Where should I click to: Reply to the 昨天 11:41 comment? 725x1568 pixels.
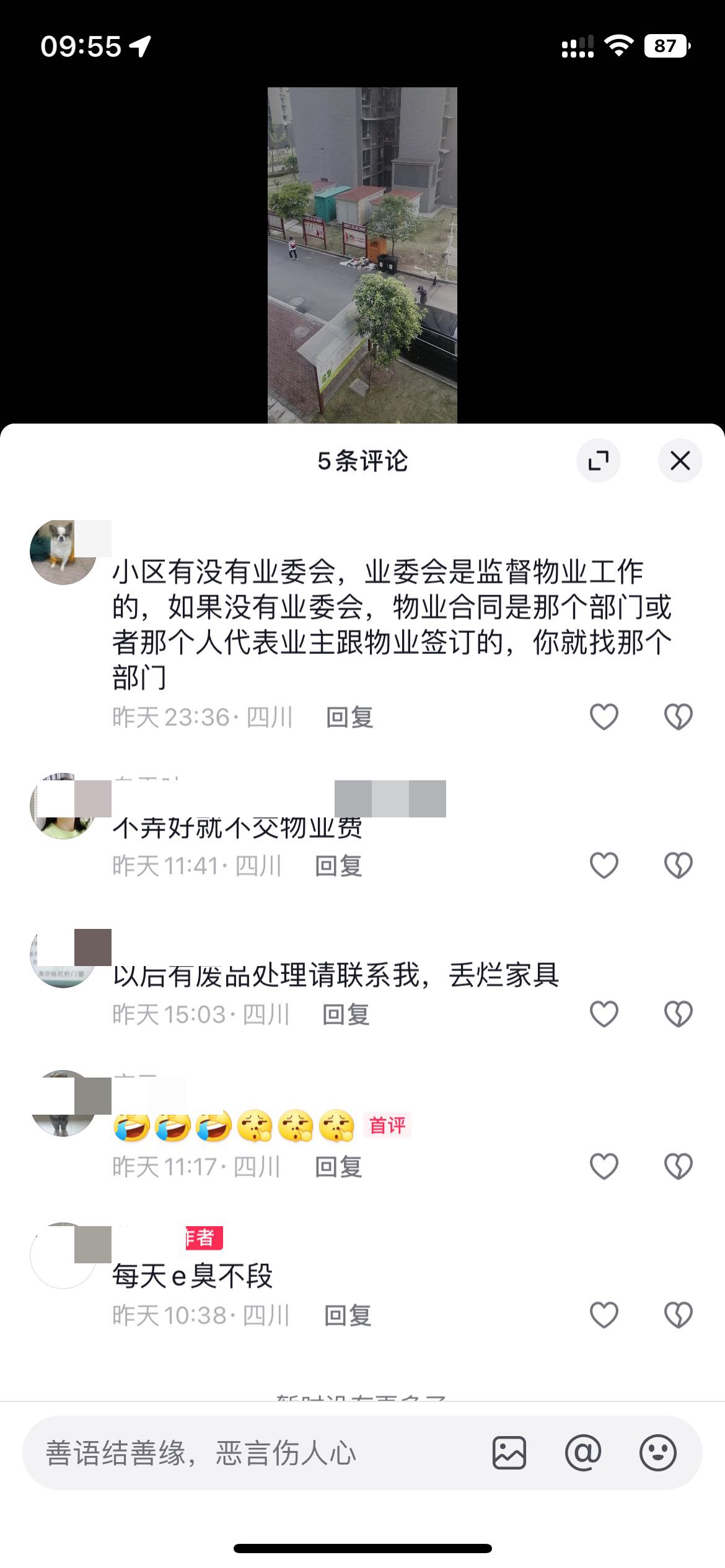pyautogui.click(x=338, y=865)
